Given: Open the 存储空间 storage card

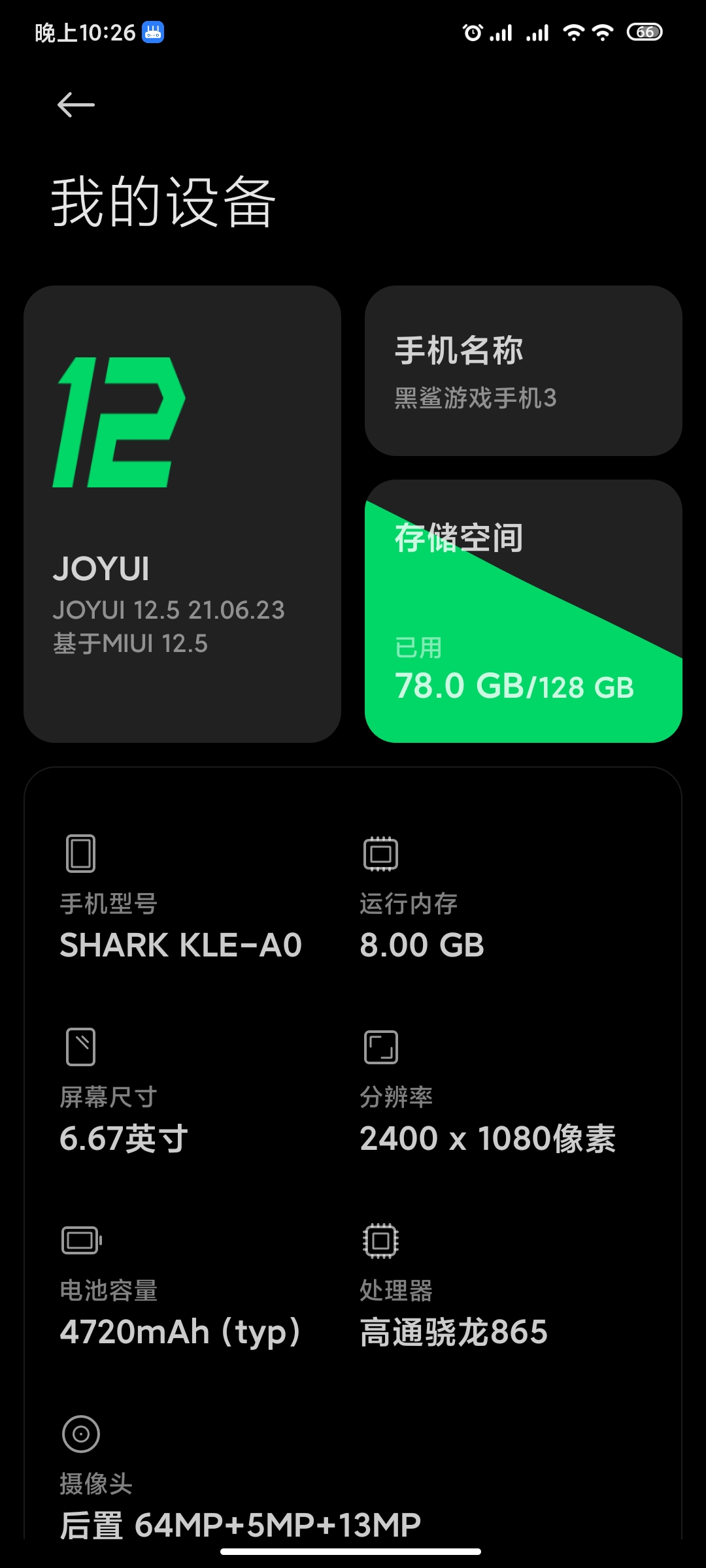Looking at the screenshot, I should (x=523, y=611).
